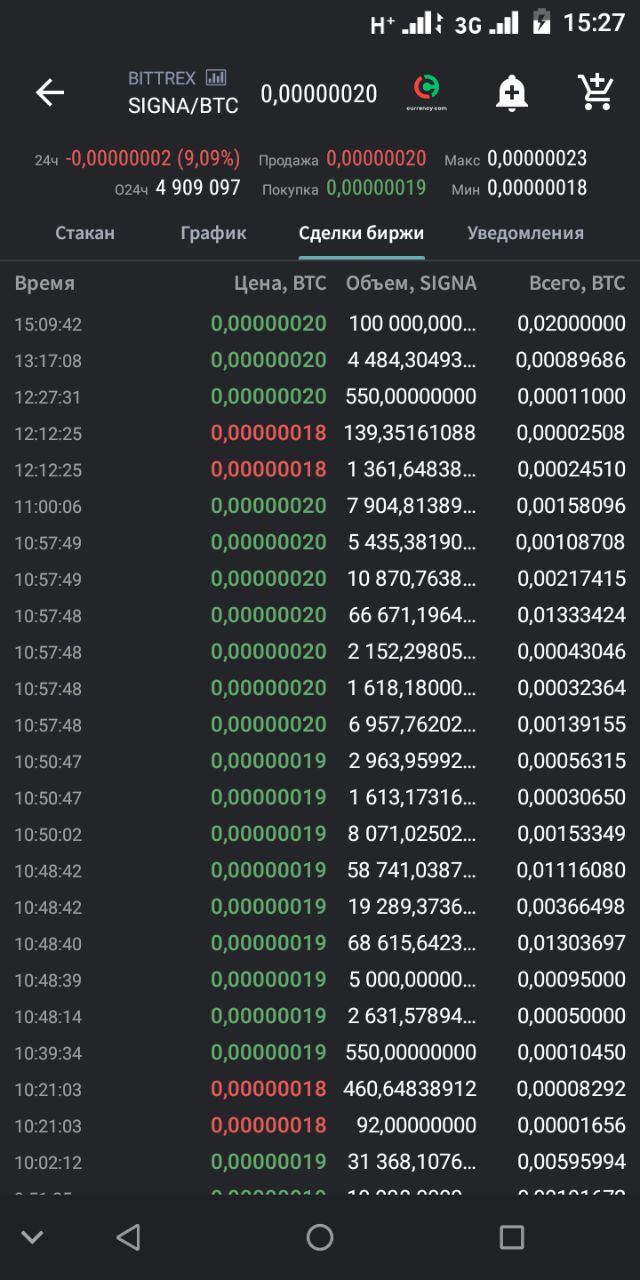
Task: Open the currency.com logo link
Action: point(426,93)
